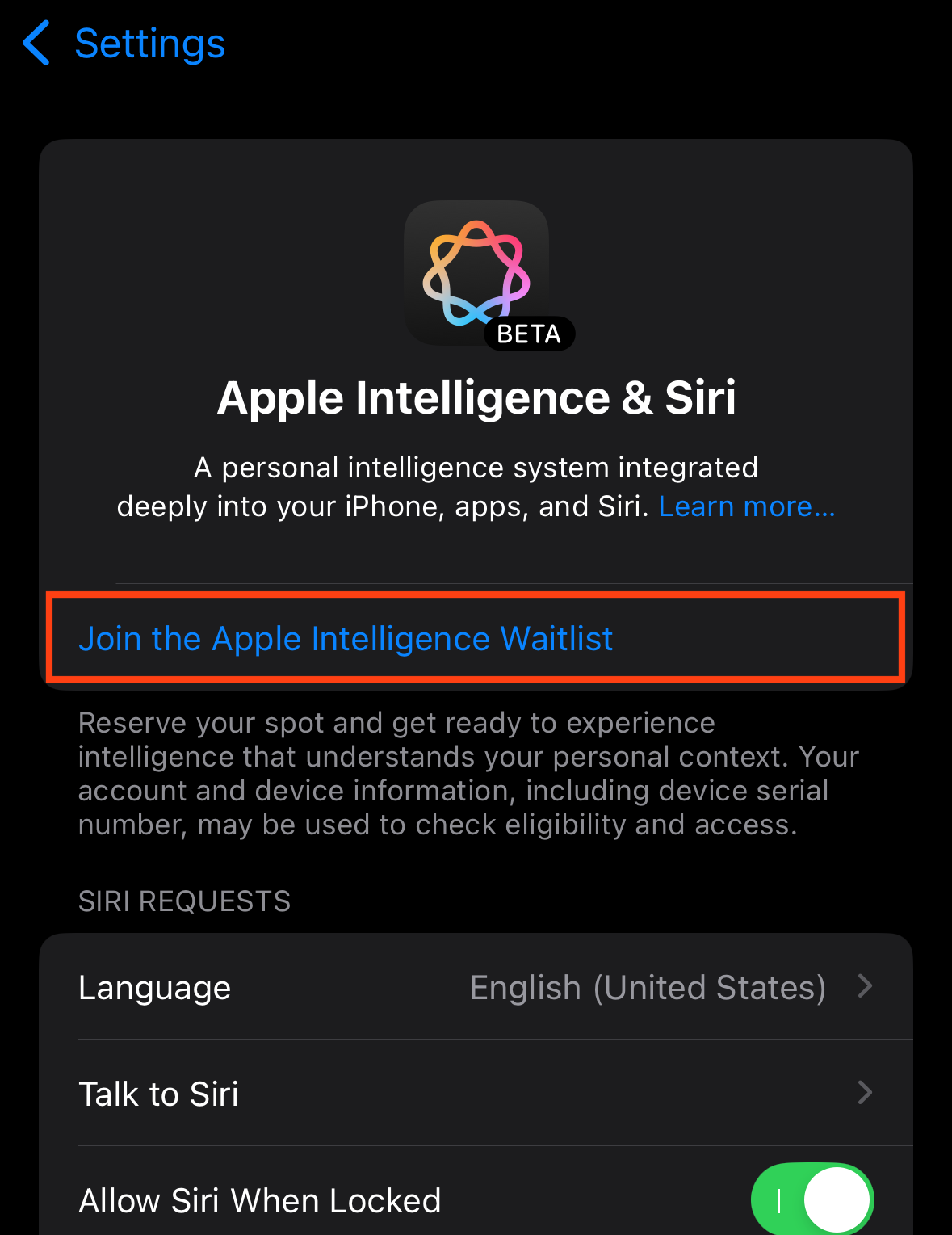
Task: Turn off Allow Siri When Locked
Action: pos(812,1200)
